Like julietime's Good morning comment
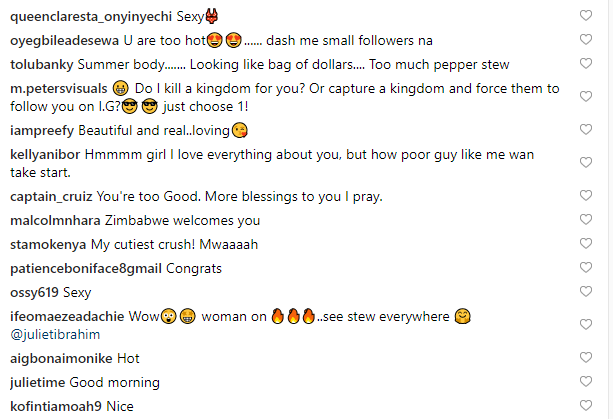The width and height of the screenshot is (613, 419). [x=586, y=382]
